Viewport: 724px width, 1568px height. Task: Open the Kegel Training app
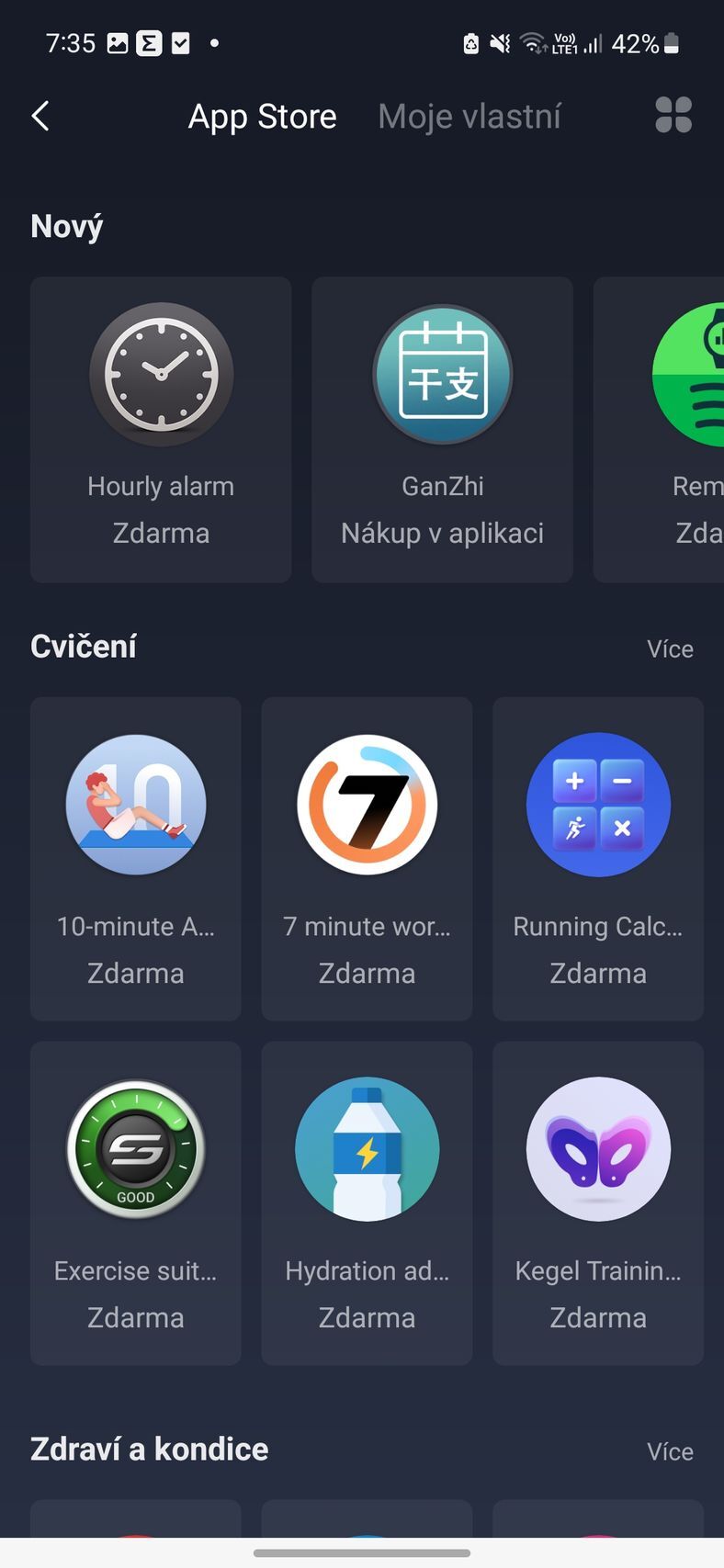click(597, 1148)
